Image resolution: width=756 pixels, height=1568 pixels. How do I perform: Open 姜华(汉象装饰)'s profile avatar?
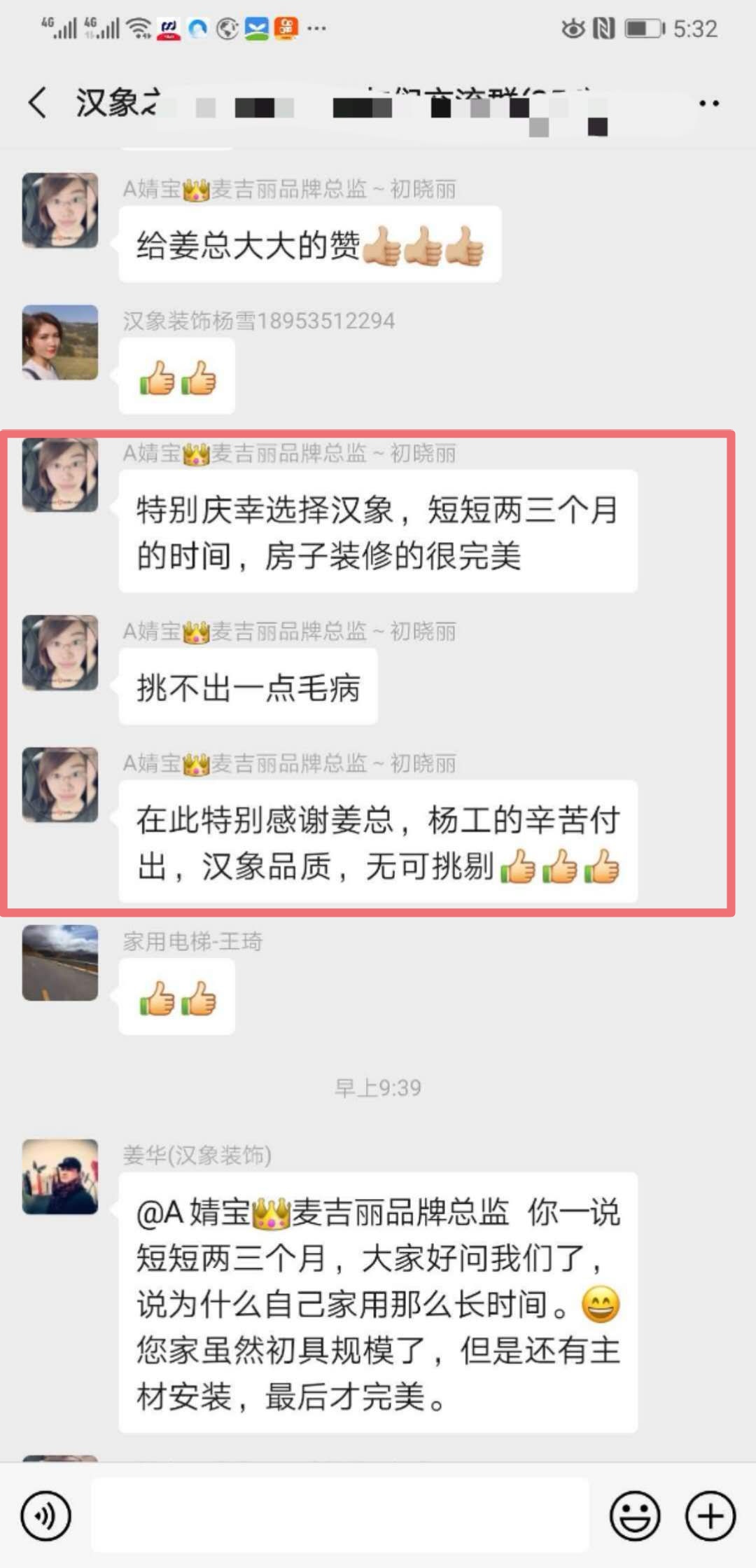(60, 1176)
